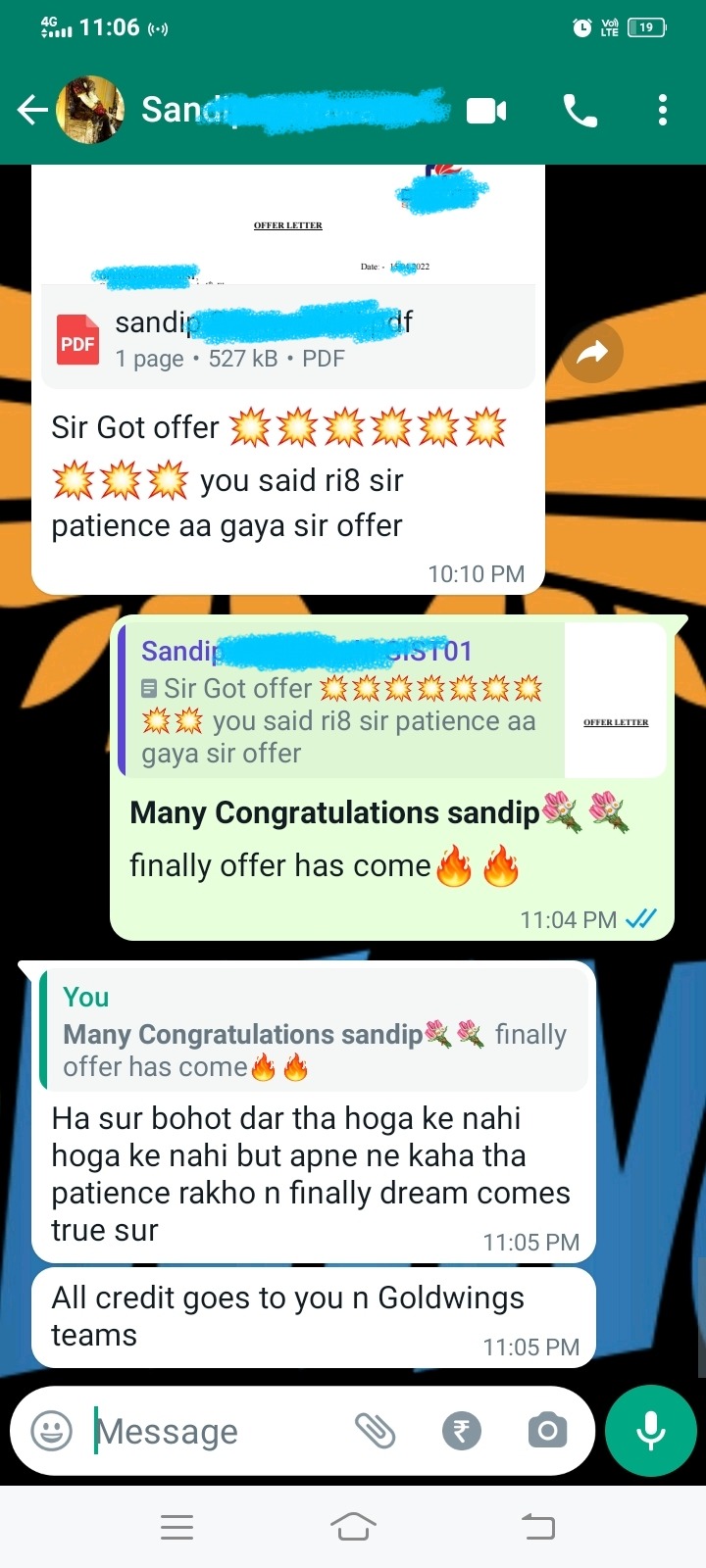Start a video call
The width and height of the screenshot is (706, 1568).
[486, 111]
